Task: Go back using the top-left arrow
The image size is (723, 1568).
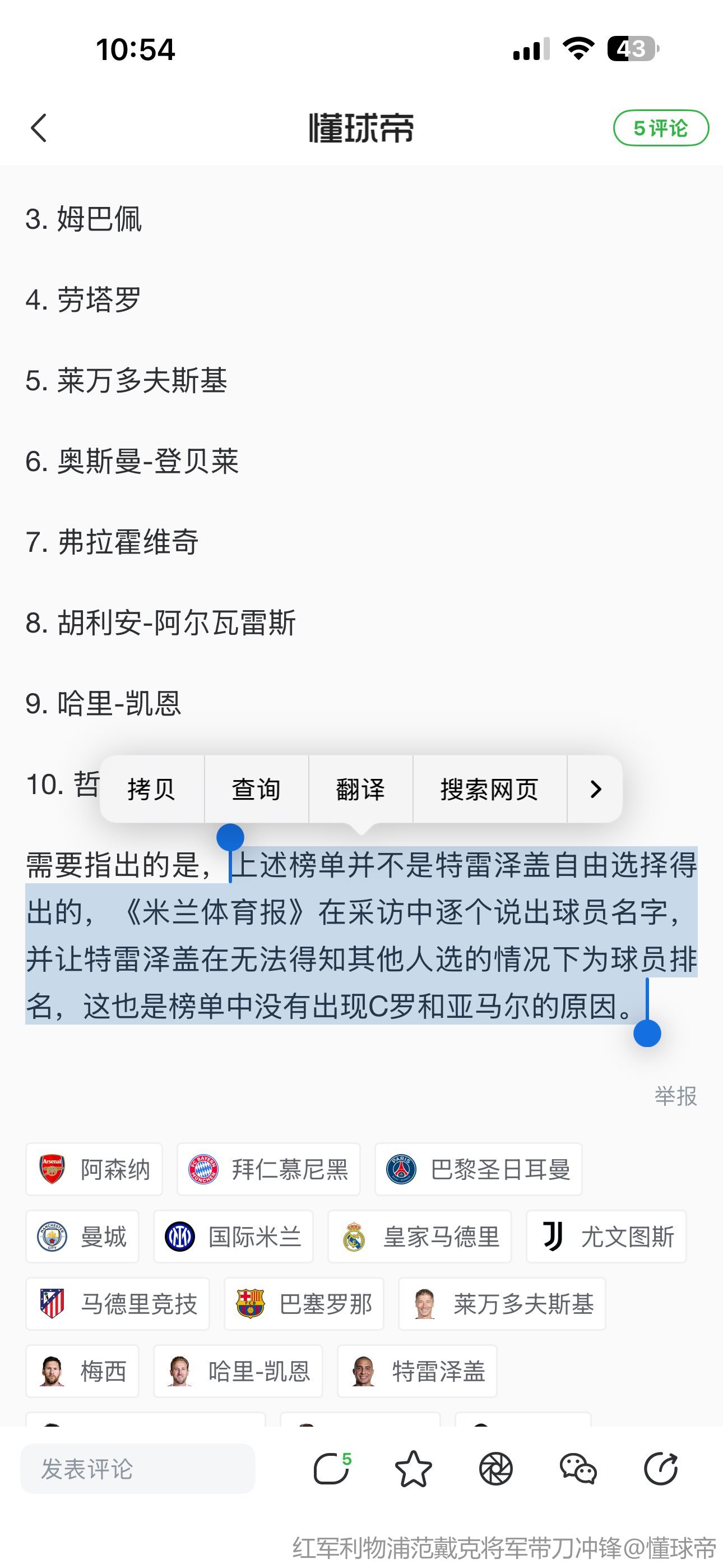Action: (39, 128)
